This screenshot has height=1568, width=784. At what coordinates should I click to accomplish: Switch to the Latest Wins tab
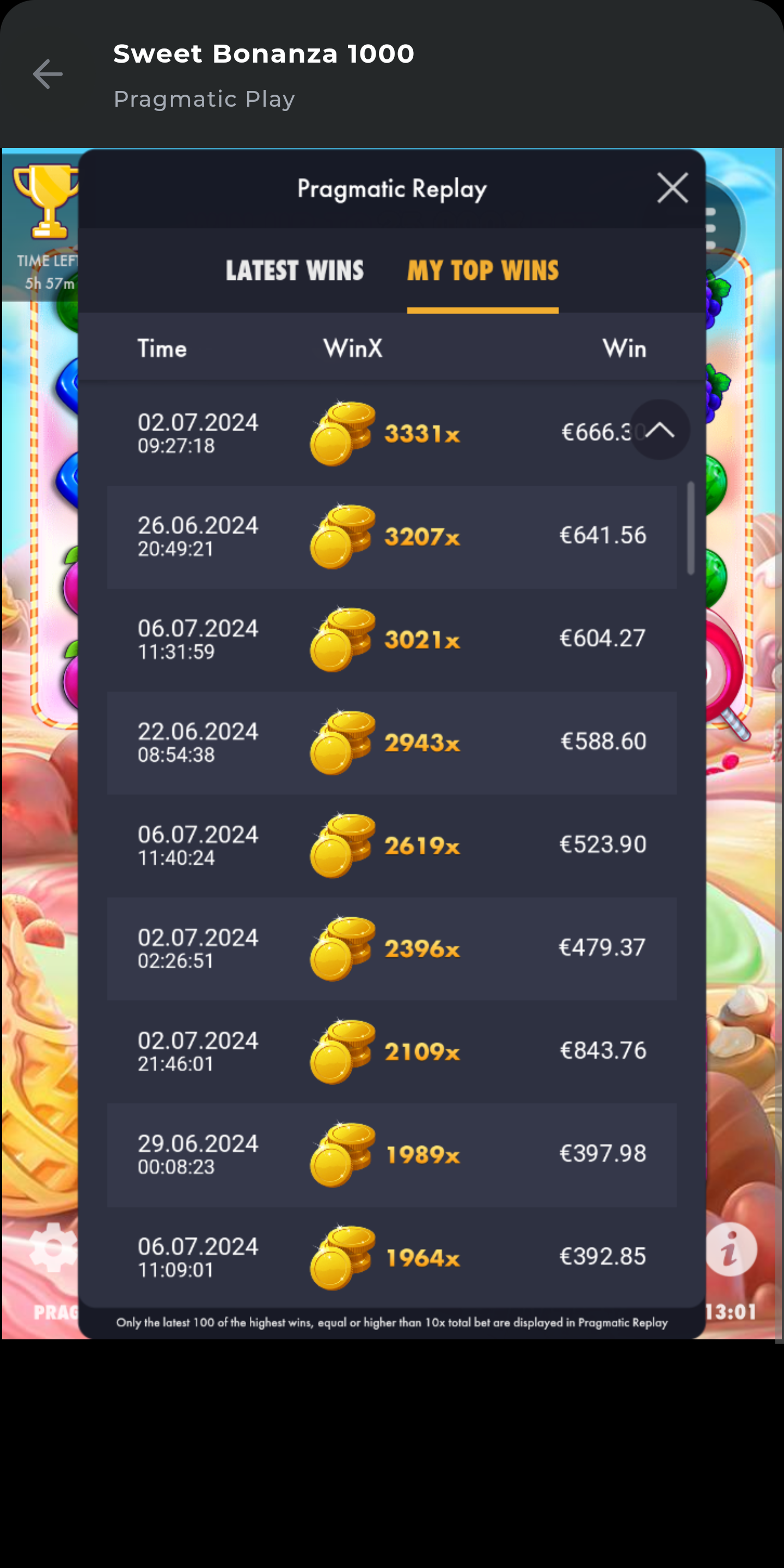click(295, 271)
